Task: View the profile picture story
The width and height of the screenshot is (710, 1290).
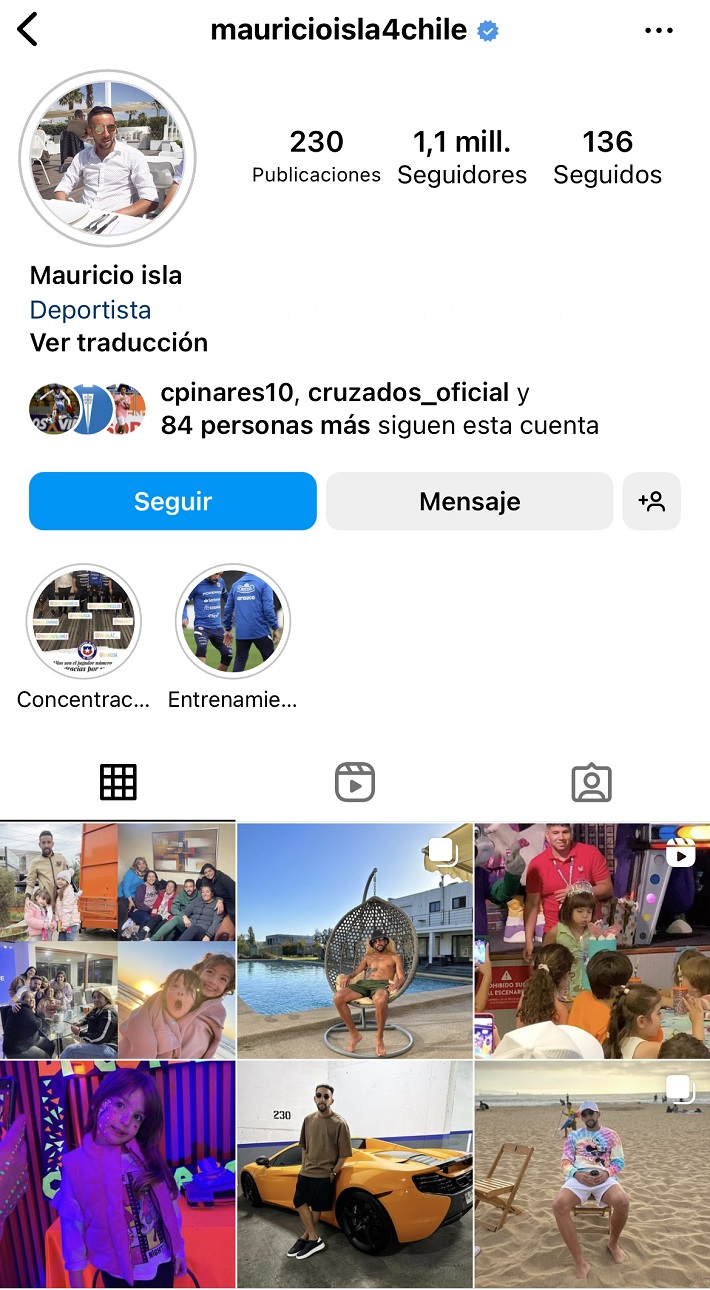Action: point(107,158)
